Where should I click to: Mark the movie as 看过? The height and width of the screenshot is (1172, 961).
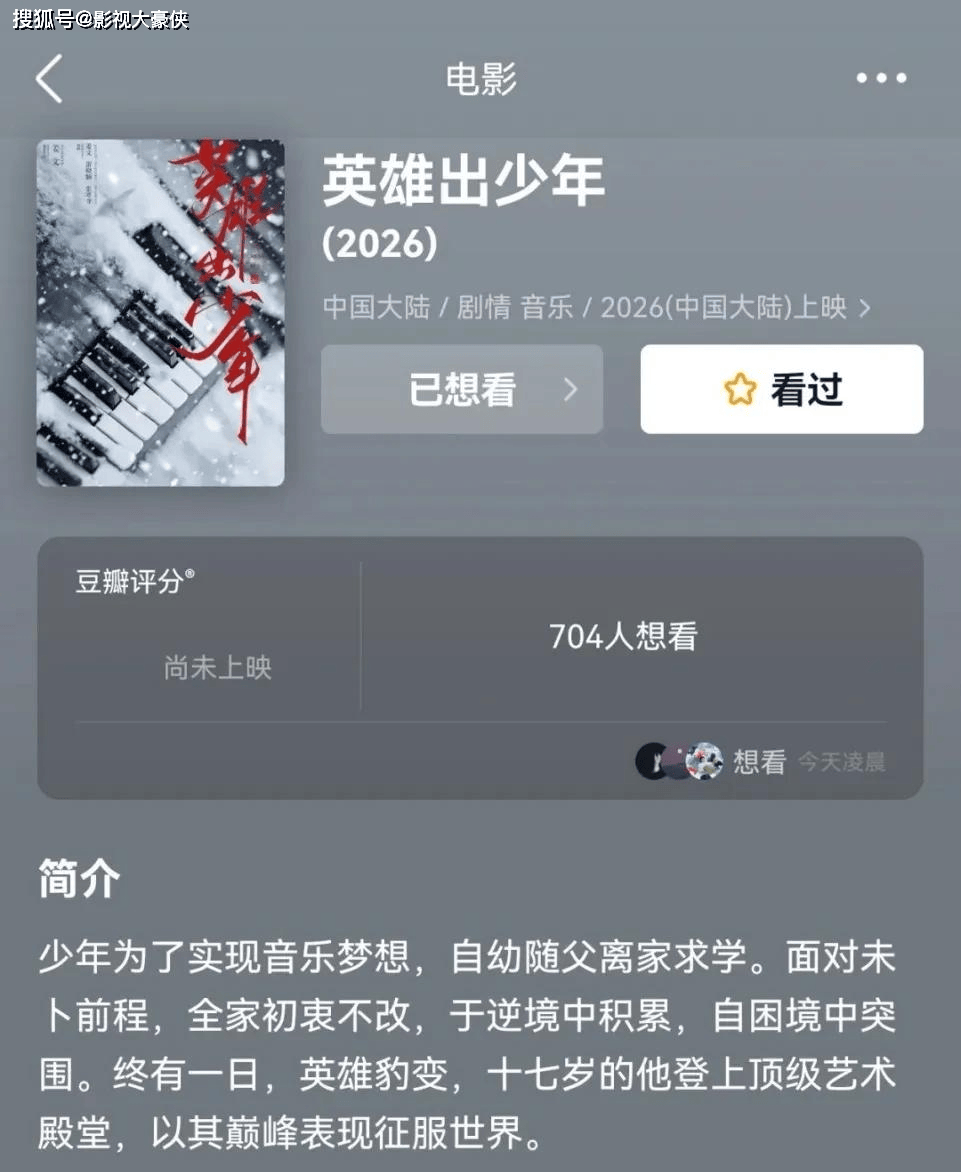781,390
